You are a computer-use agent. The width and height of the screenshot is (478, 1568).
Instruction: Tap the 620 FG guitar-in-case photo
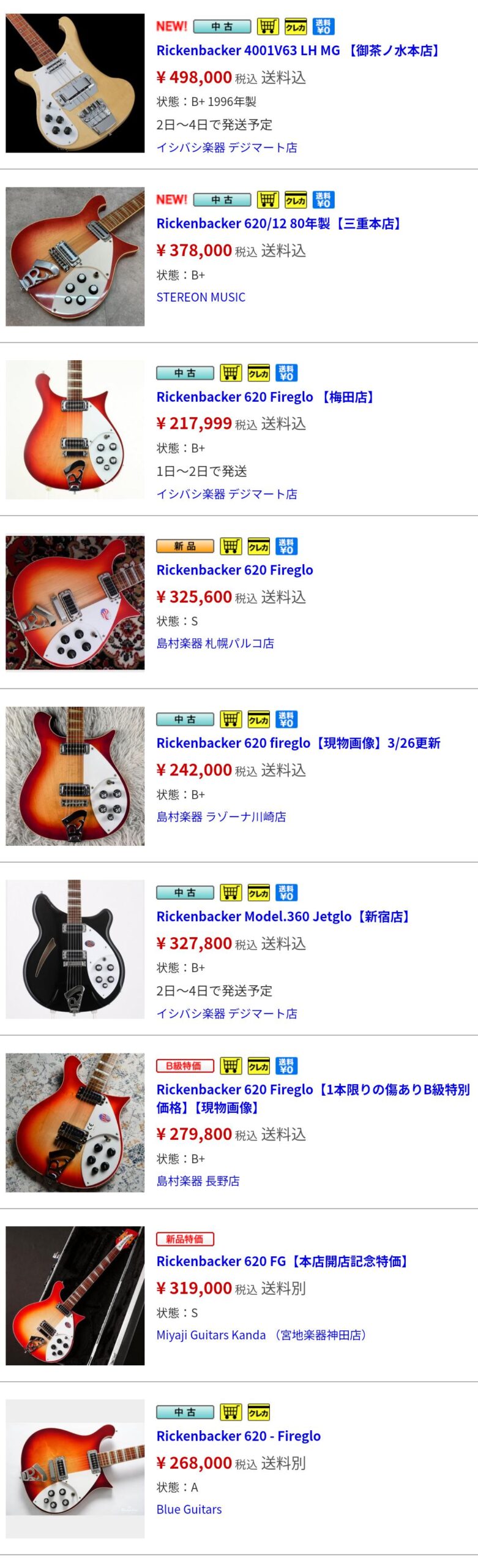pos(75,1295)
